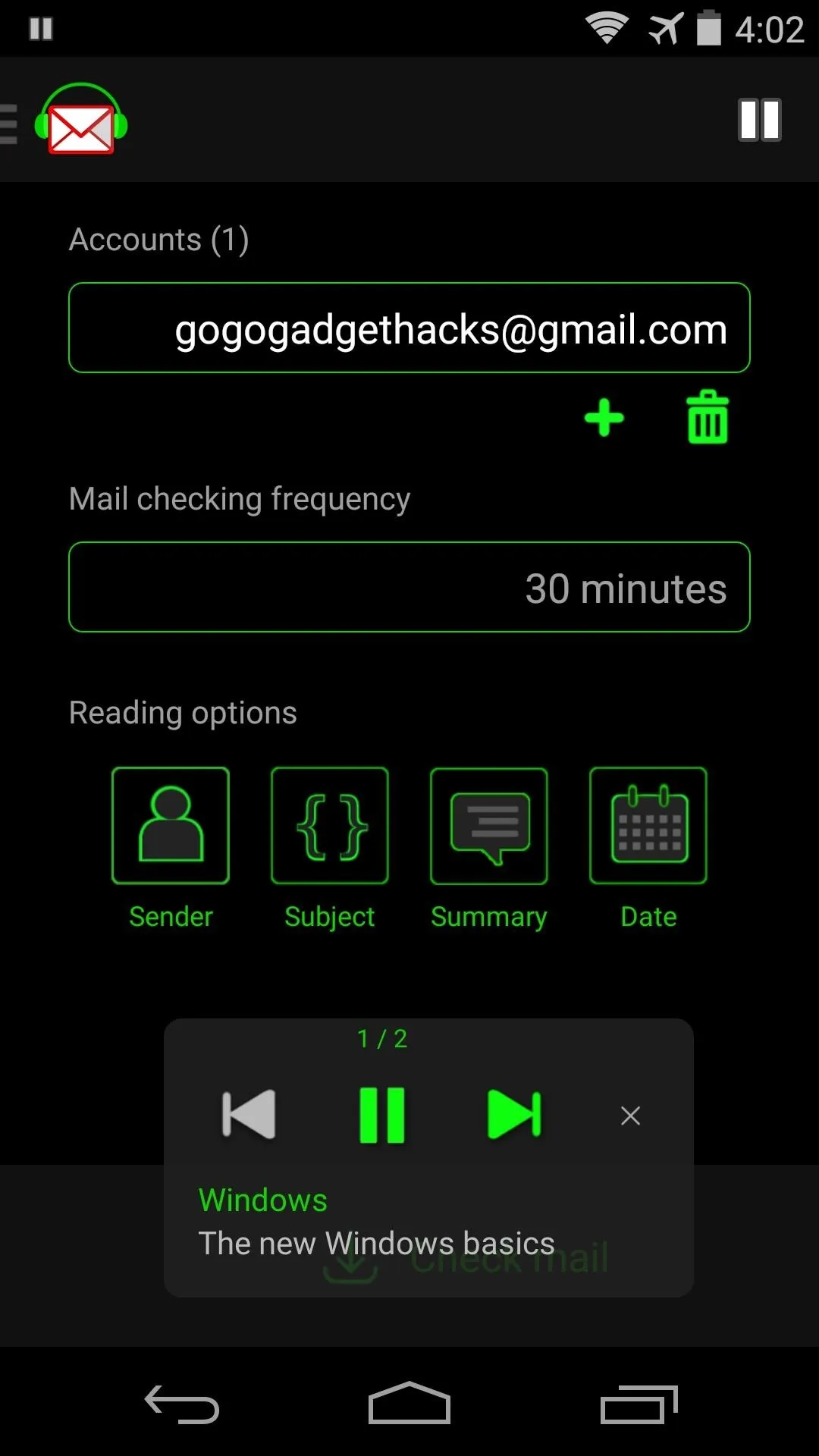Viewport: 819px width, 1456px height.
Task: Delete account using the trash icon
Action: (708, 417)
